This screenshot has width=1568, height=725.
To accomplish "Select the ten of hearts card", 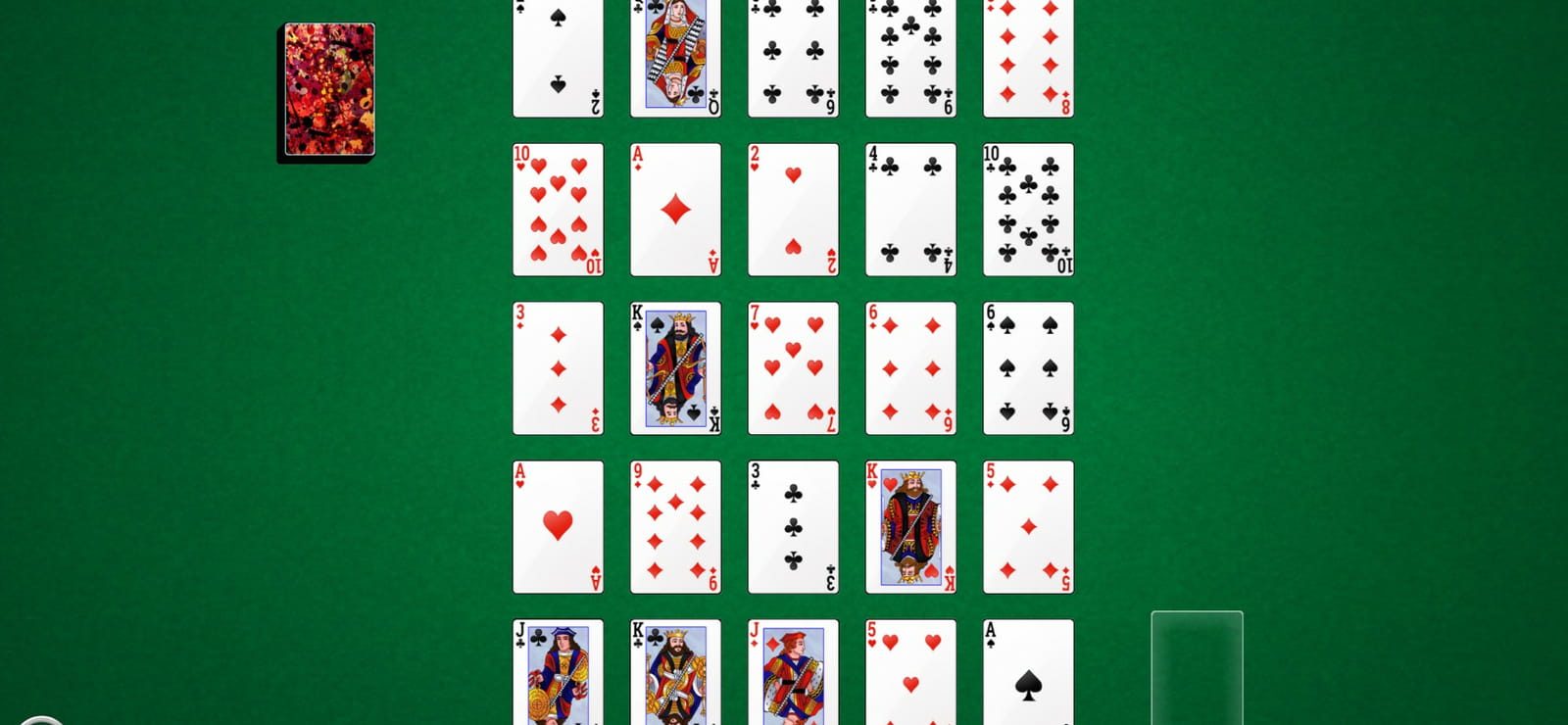I will coord(559,210).
